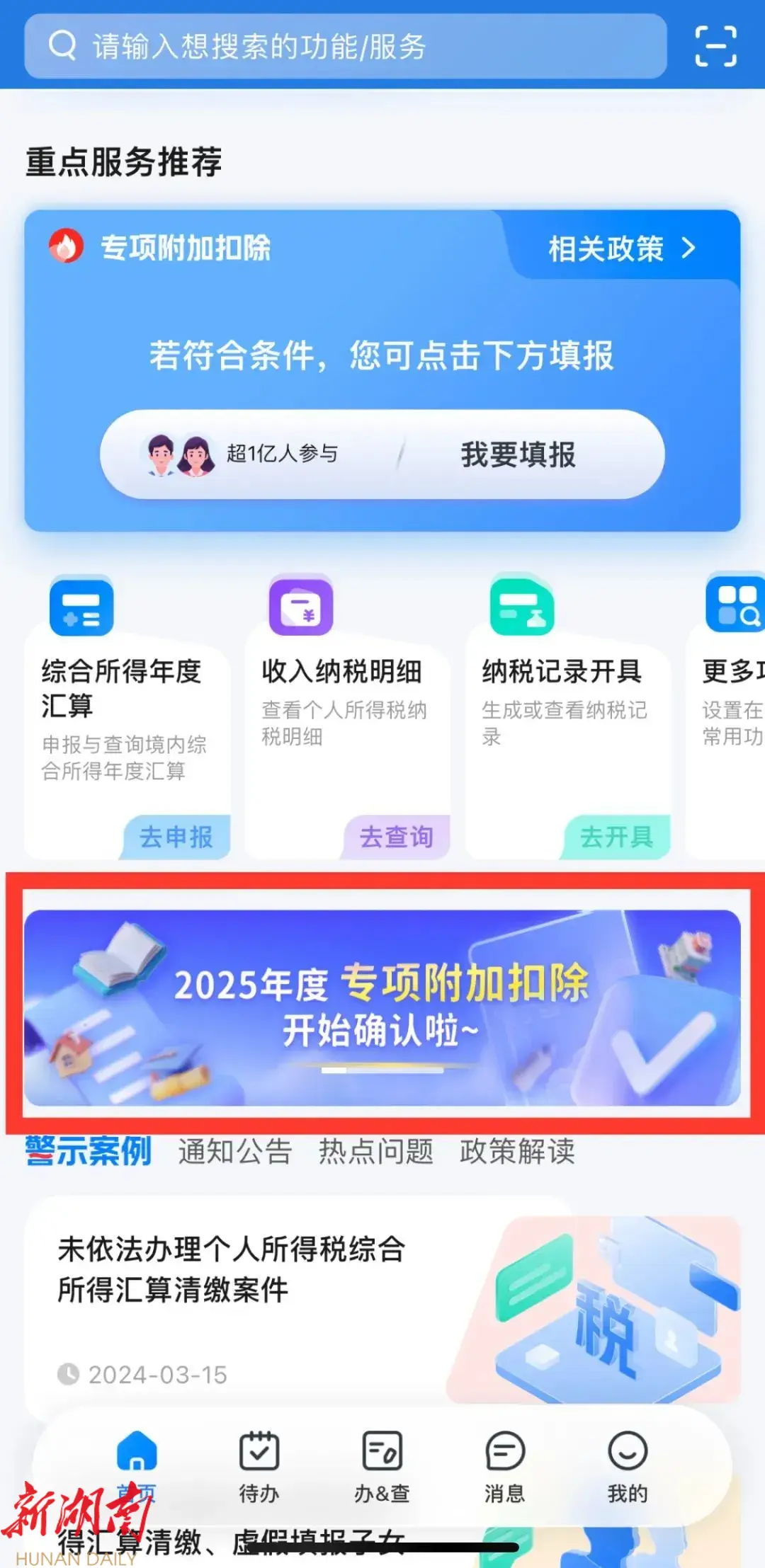Open the 2025年度专项附加扣除 confirmation banner
765x1568 pixels.
[x=382, y=1007]
